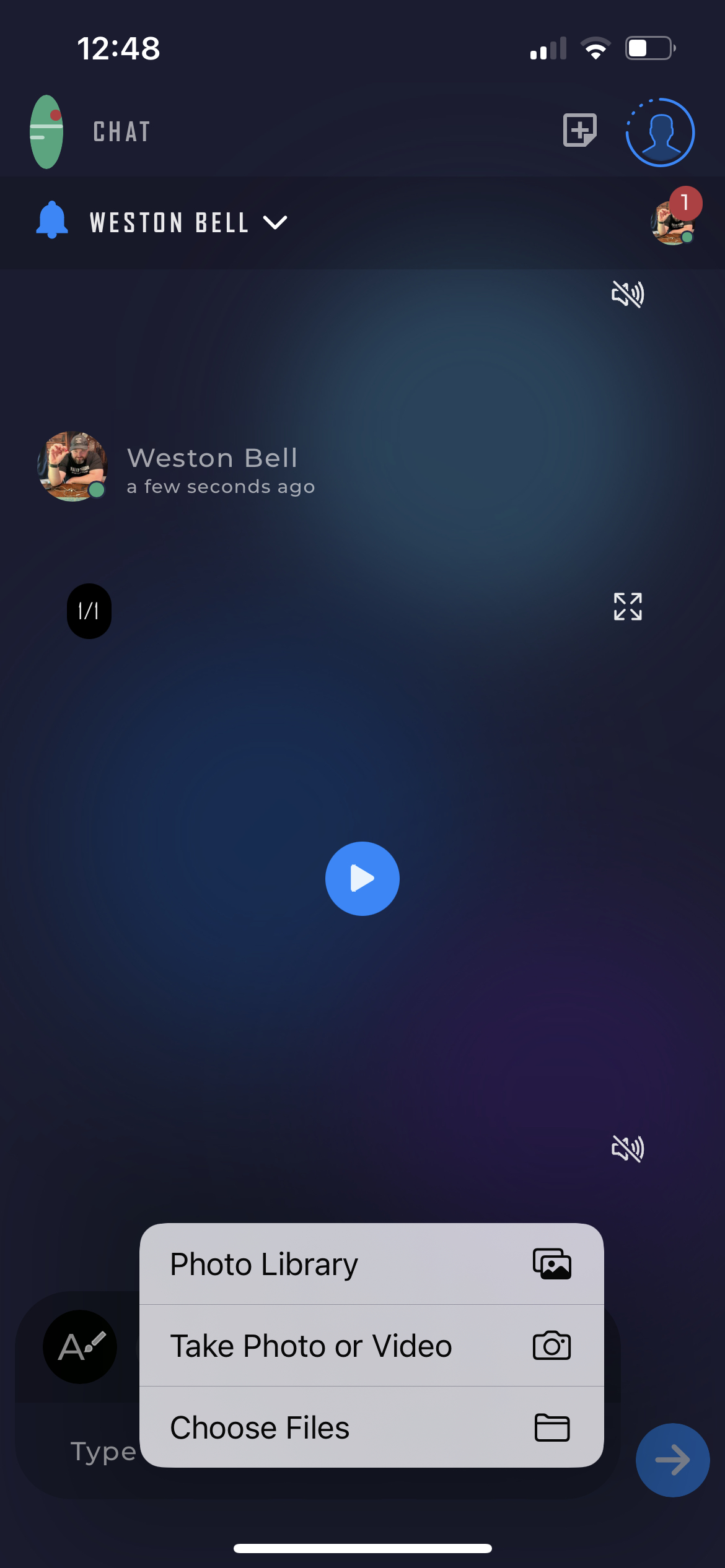Open Weston Bell's avatar beside the message
The height and width of the screenshot is (1568, 725).
(72, 466)
